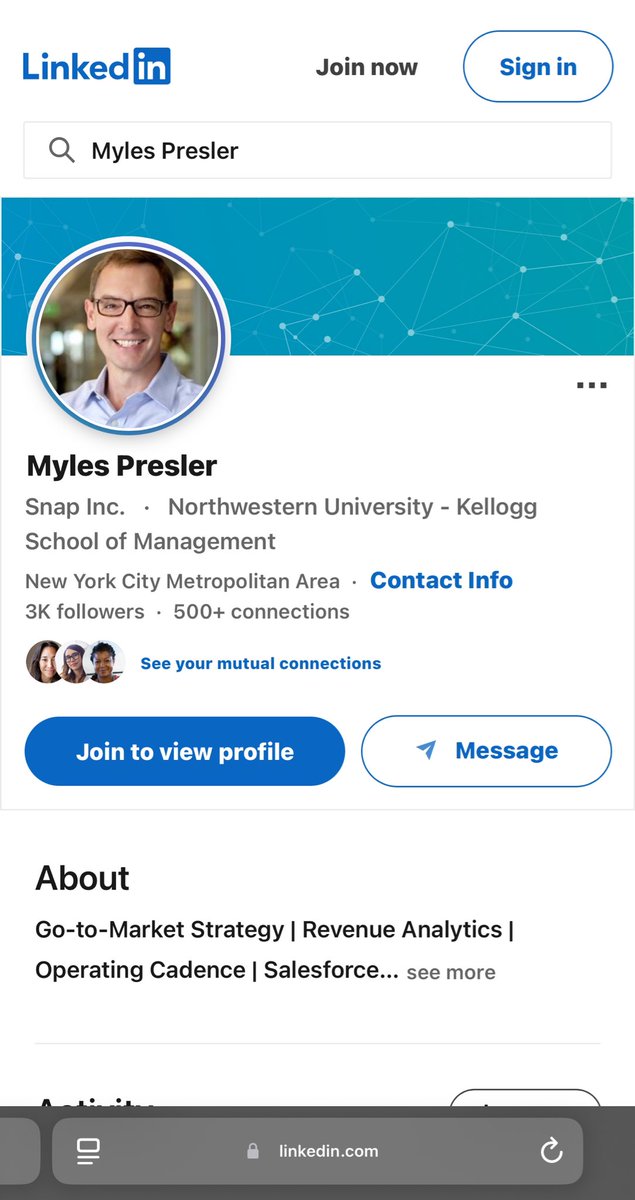This screenshot has height=1200, width=635.
Task: See your mutual connections
Action: point(260,663)
